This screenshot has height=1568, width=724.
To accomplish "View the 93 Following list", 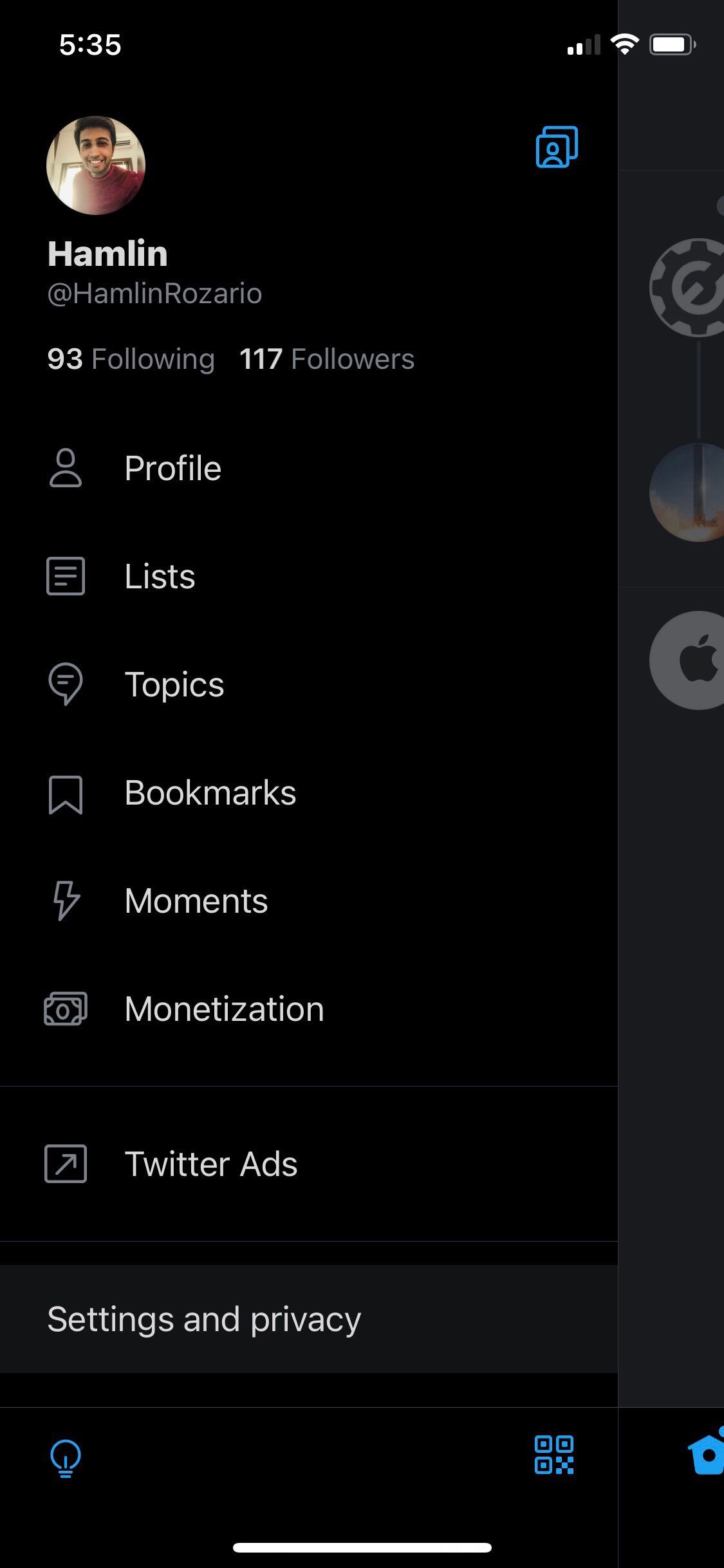I will tap(131, 359).
